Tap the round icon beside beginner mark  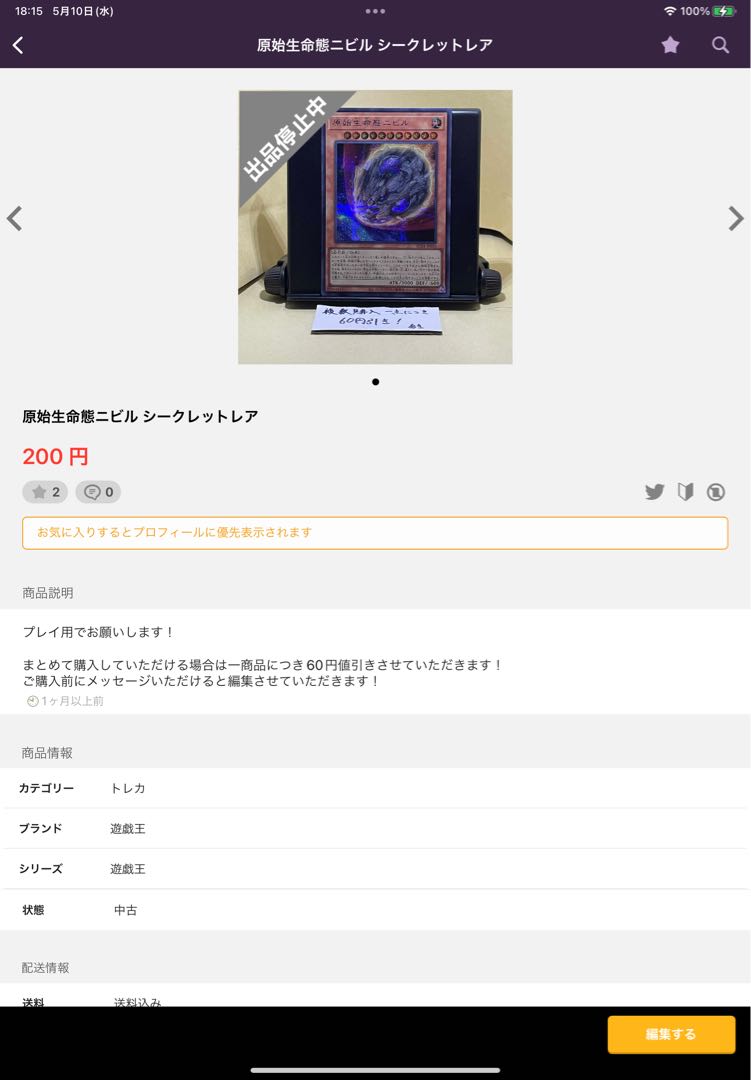point(716,492)
